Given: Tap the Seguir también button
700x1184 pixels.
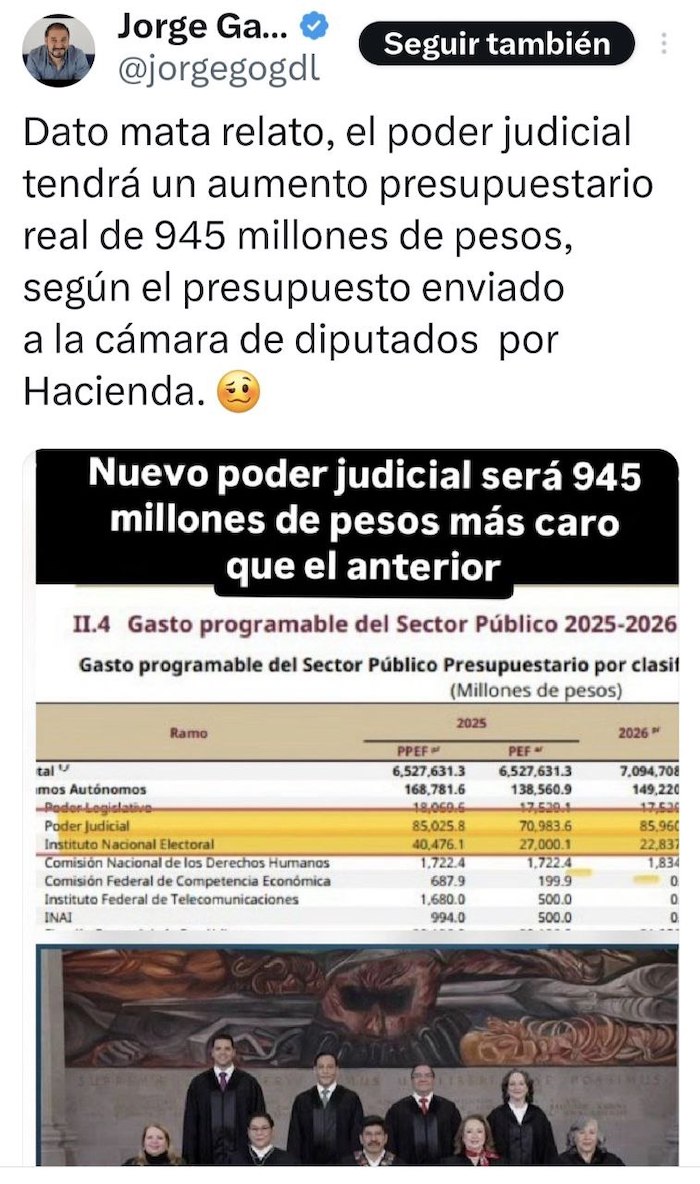Looking at the screenshot, I should tap(497, 44).
